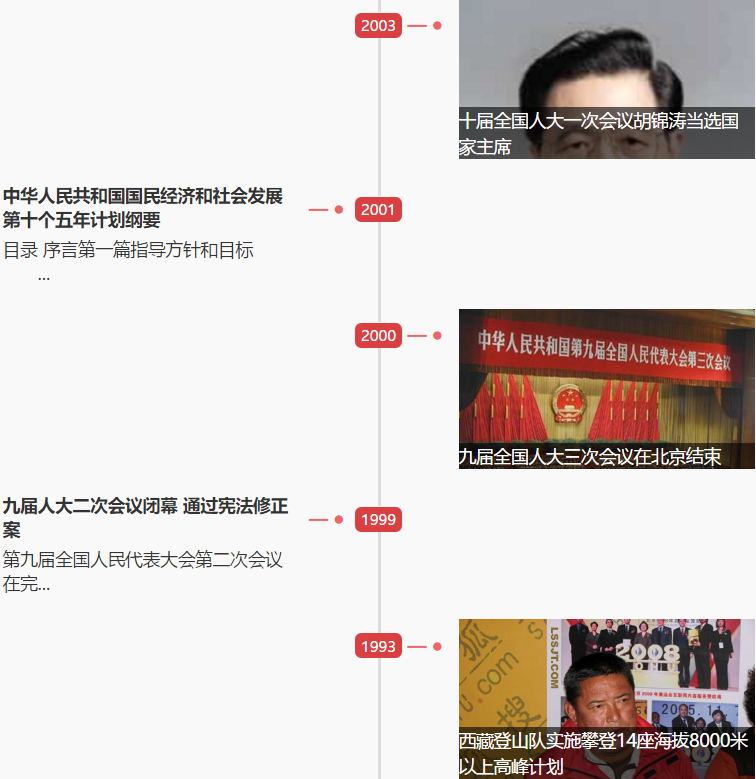This screenshot has height=779, width=756.
Task: Select the 1993 timeline marker
Action: [x=378, y=647]
